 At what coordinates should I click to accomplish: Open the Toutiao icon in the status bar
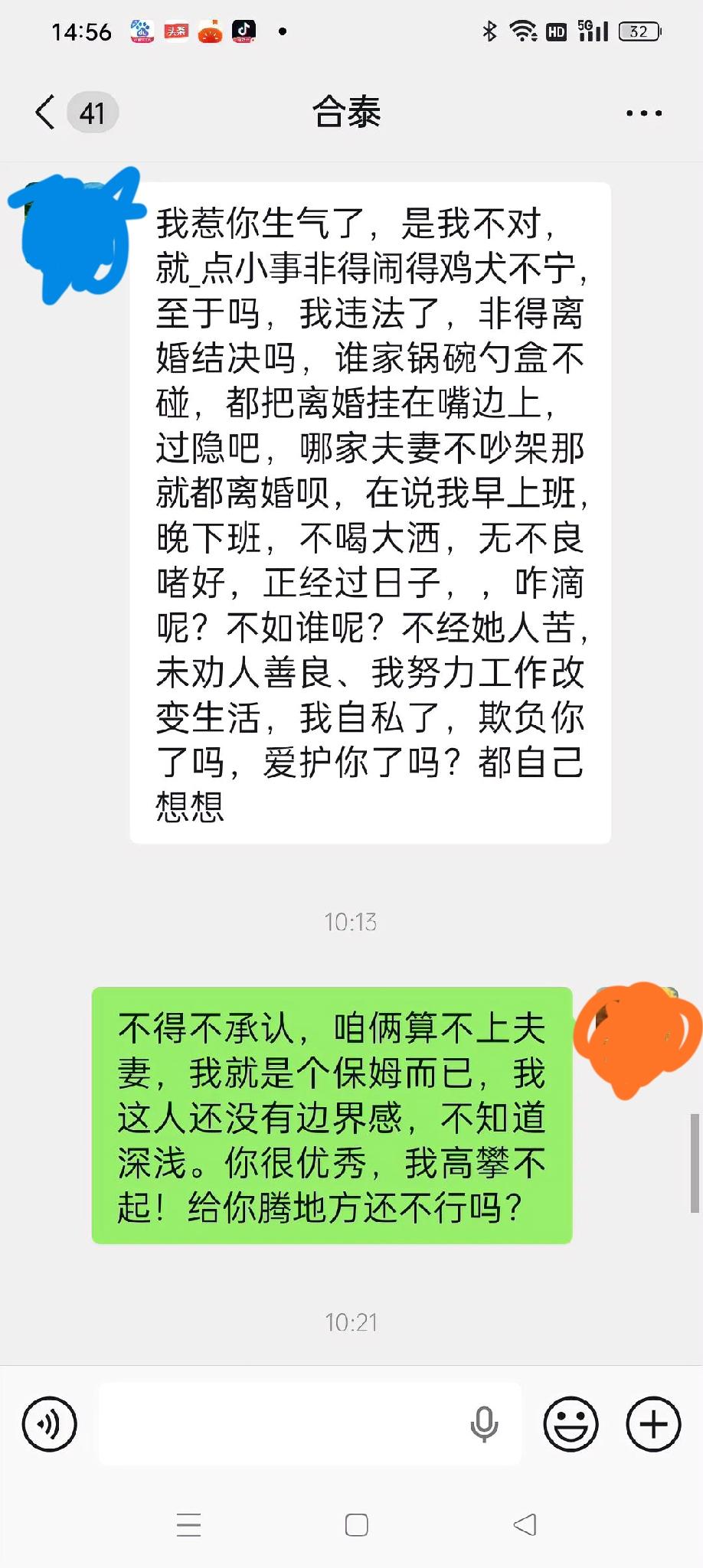point(175,32)
